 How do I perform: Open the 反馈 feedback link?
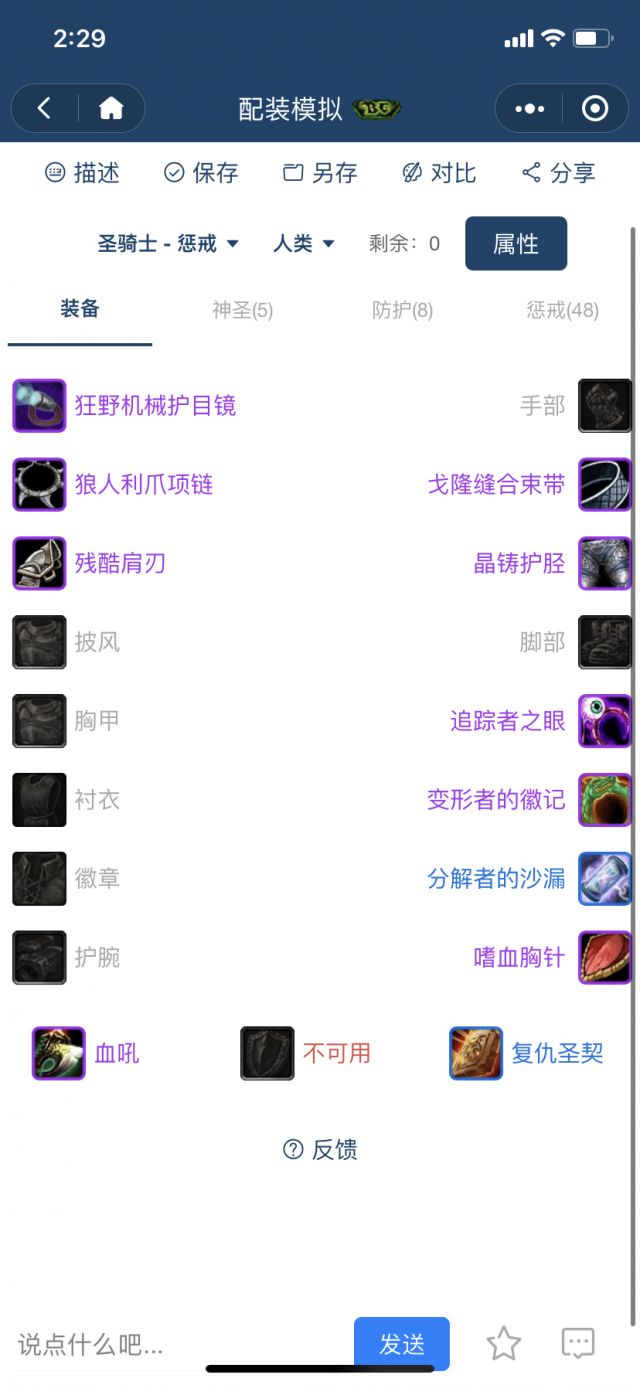pos(320,1150)
